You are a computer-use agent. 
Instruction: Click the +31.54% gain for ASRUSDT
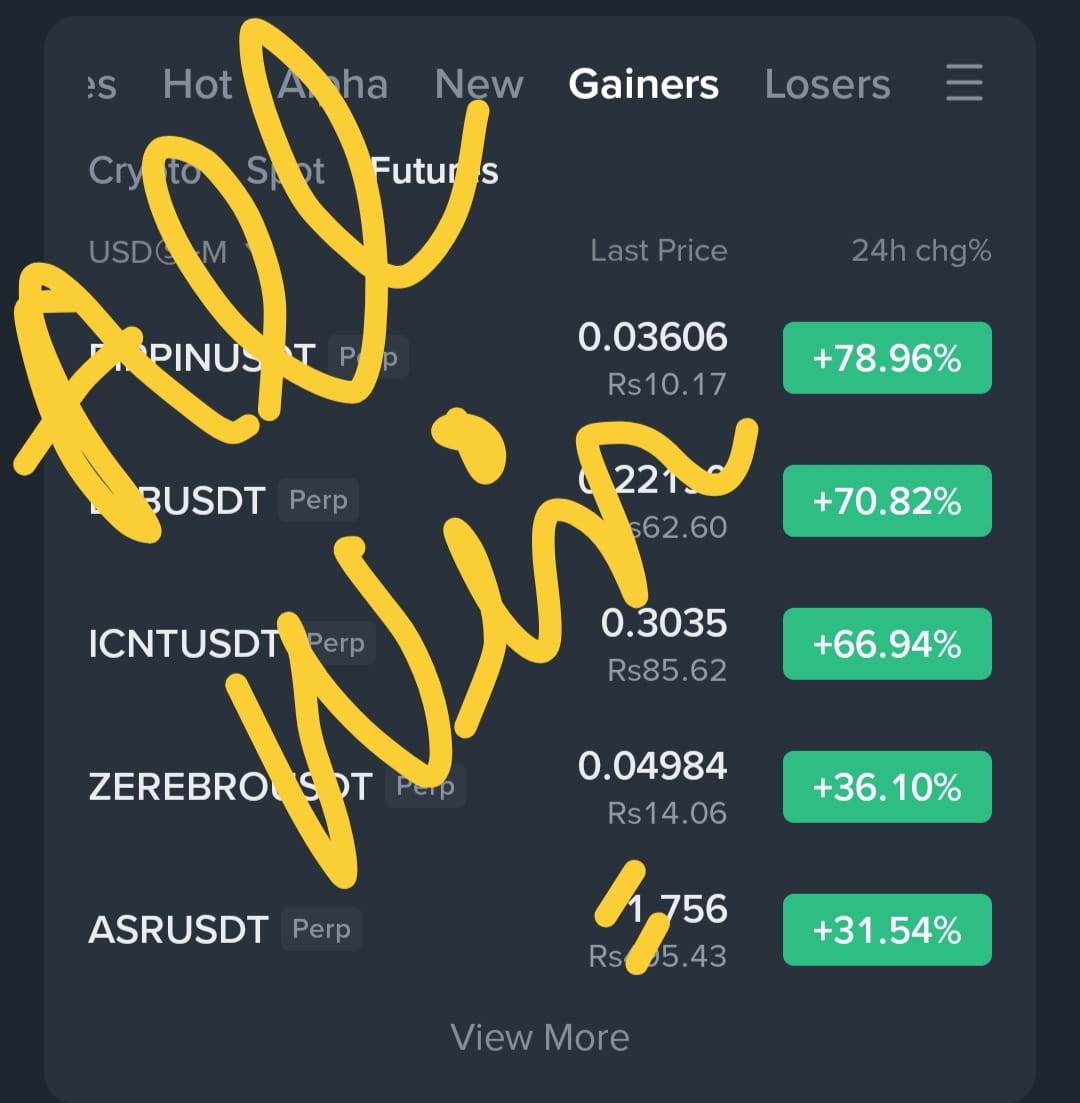[886, 929]
